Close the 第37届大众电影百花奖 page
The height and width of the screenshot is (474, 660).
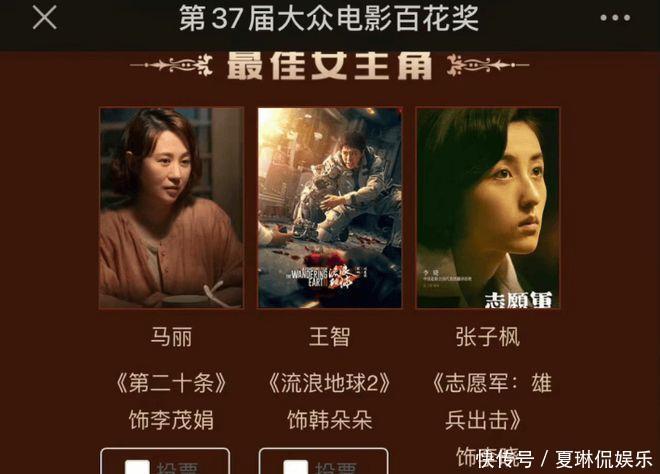[x=44, y=18]
